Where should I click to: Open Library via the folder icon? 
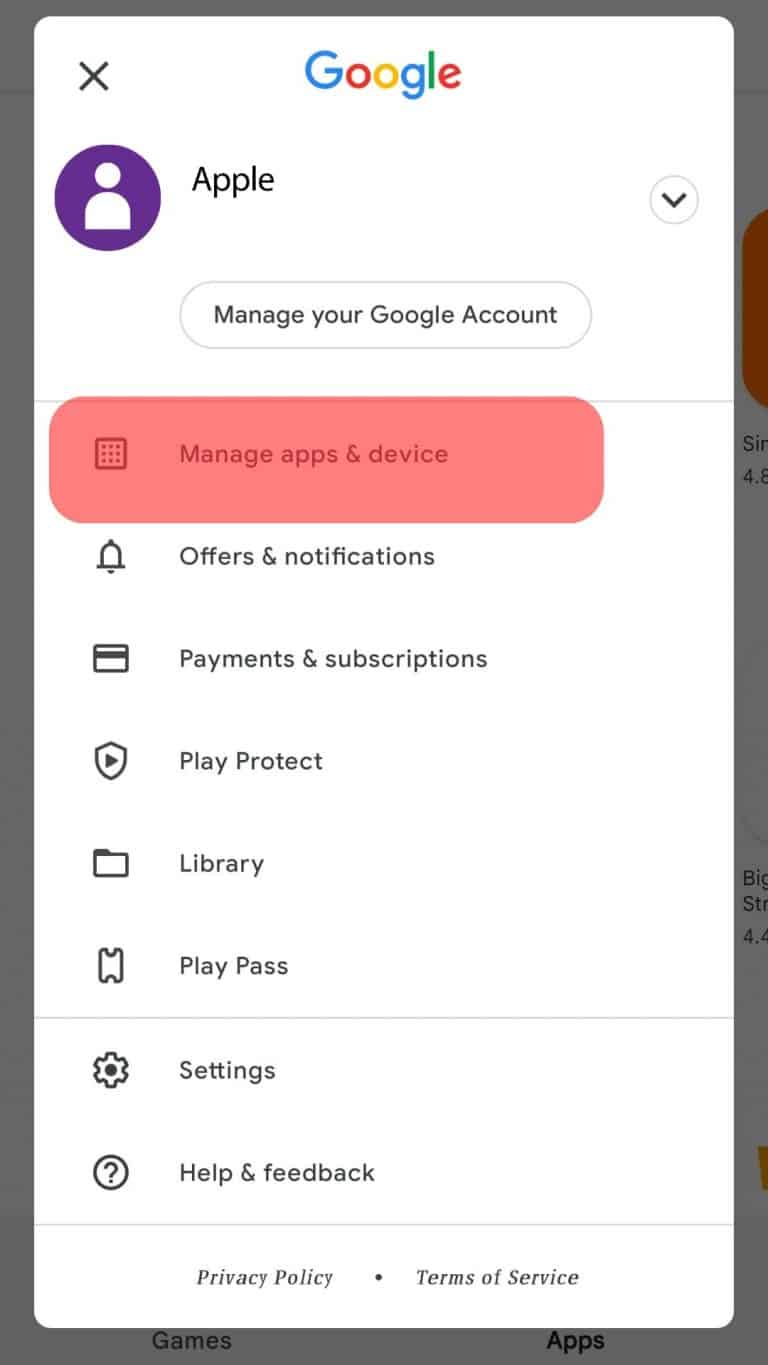coord(110,863)
